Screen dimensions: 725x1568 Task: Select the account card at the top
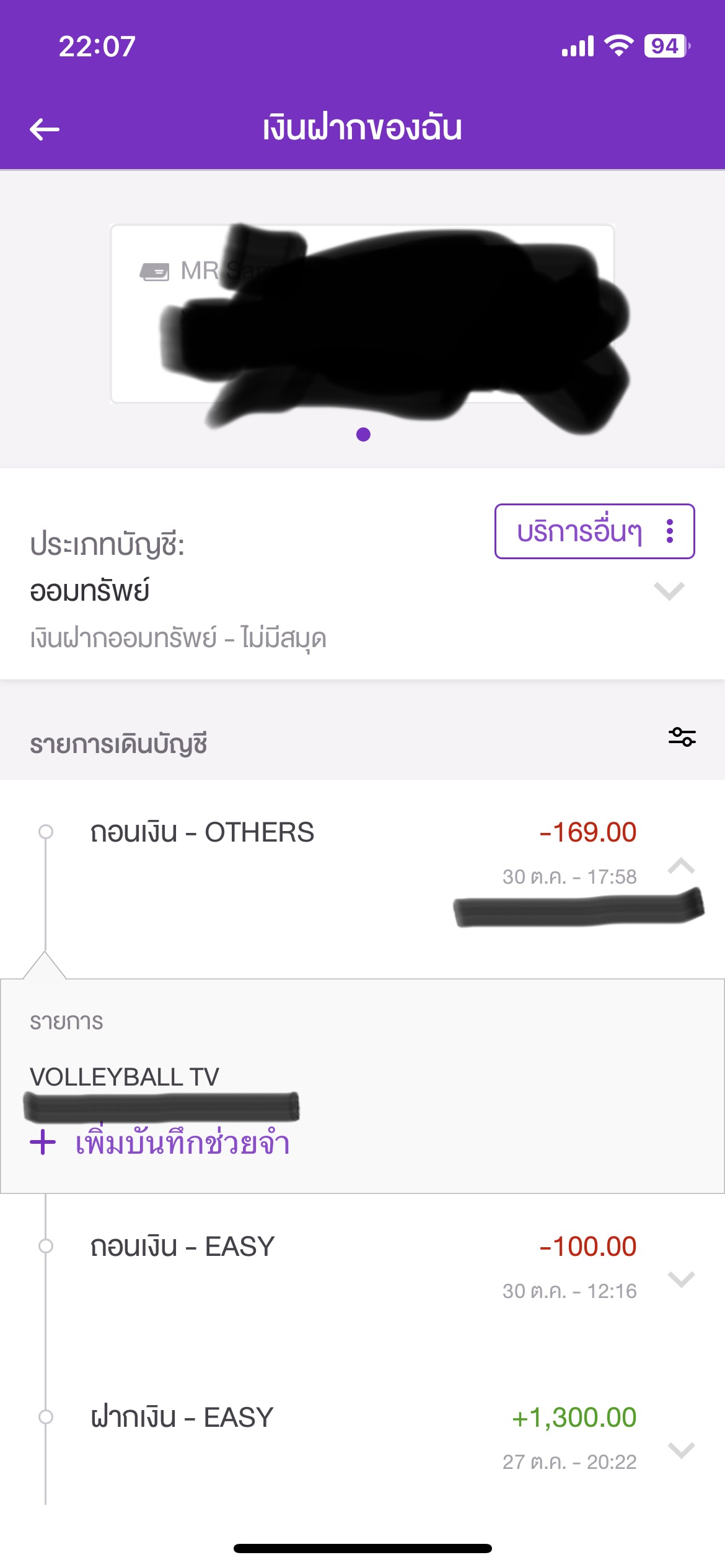tap(362, 314)
